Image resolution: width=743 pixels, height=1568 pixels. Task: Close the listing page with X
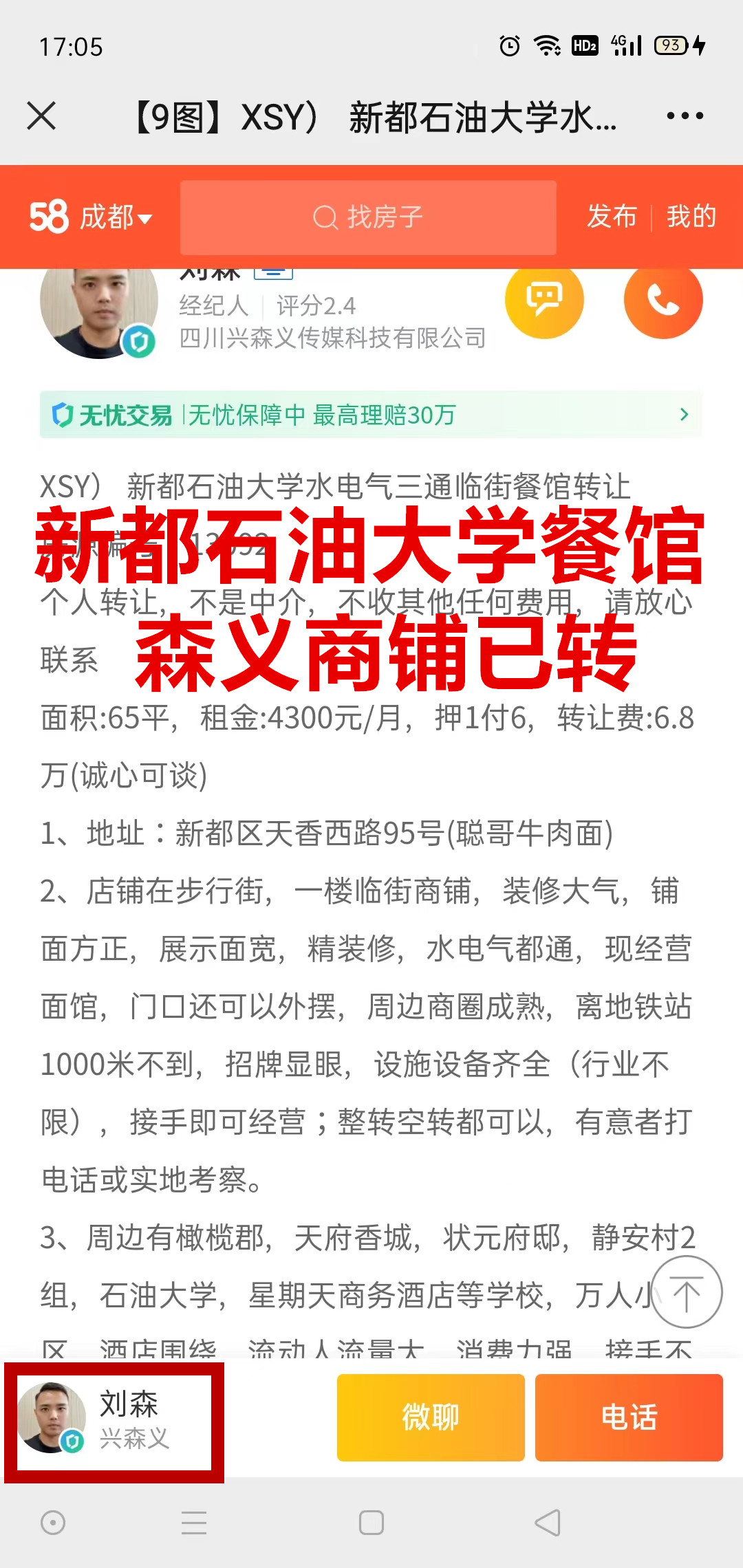(x=41, y=116)
